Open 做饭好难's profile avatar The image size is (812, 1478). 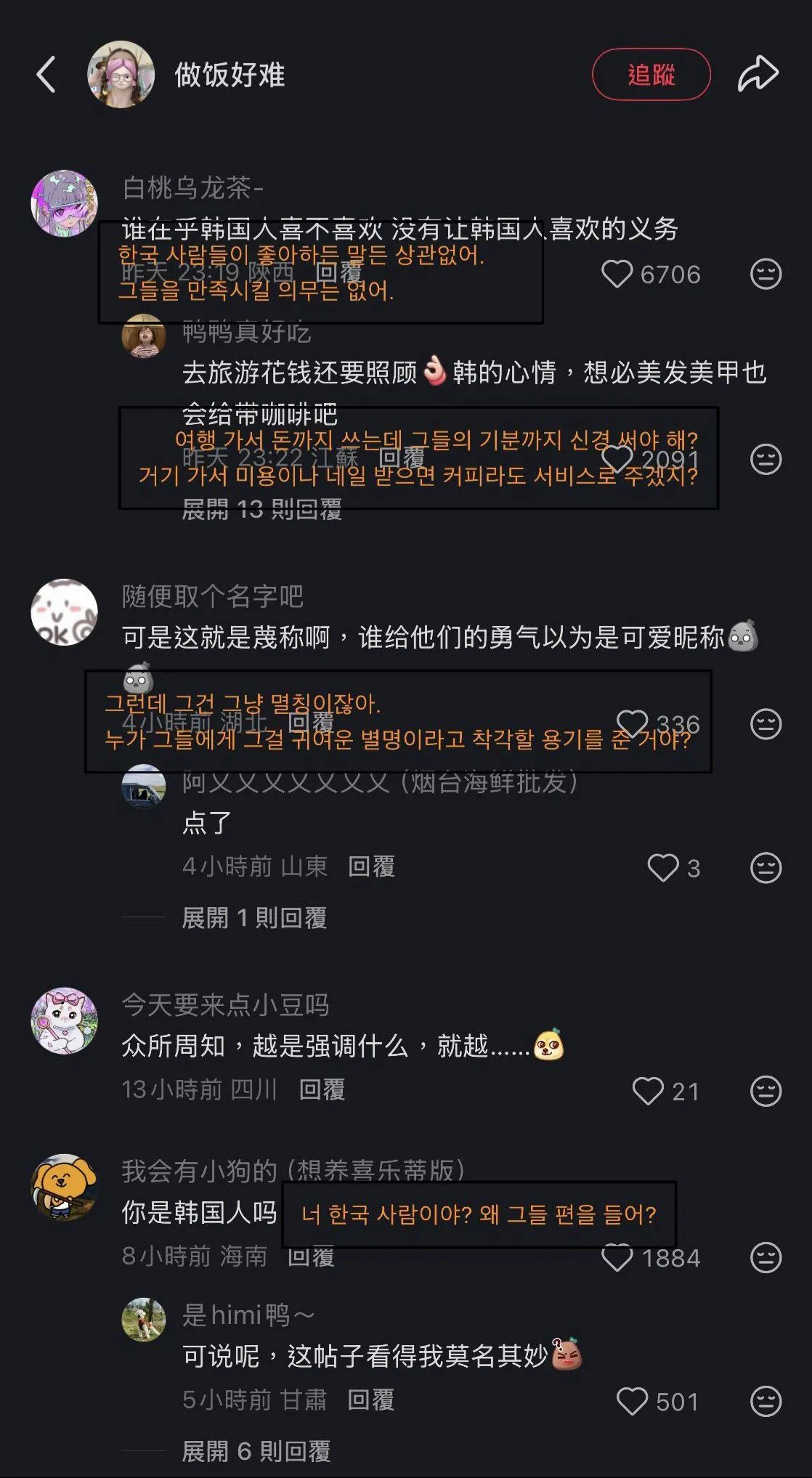pos(121,74)
